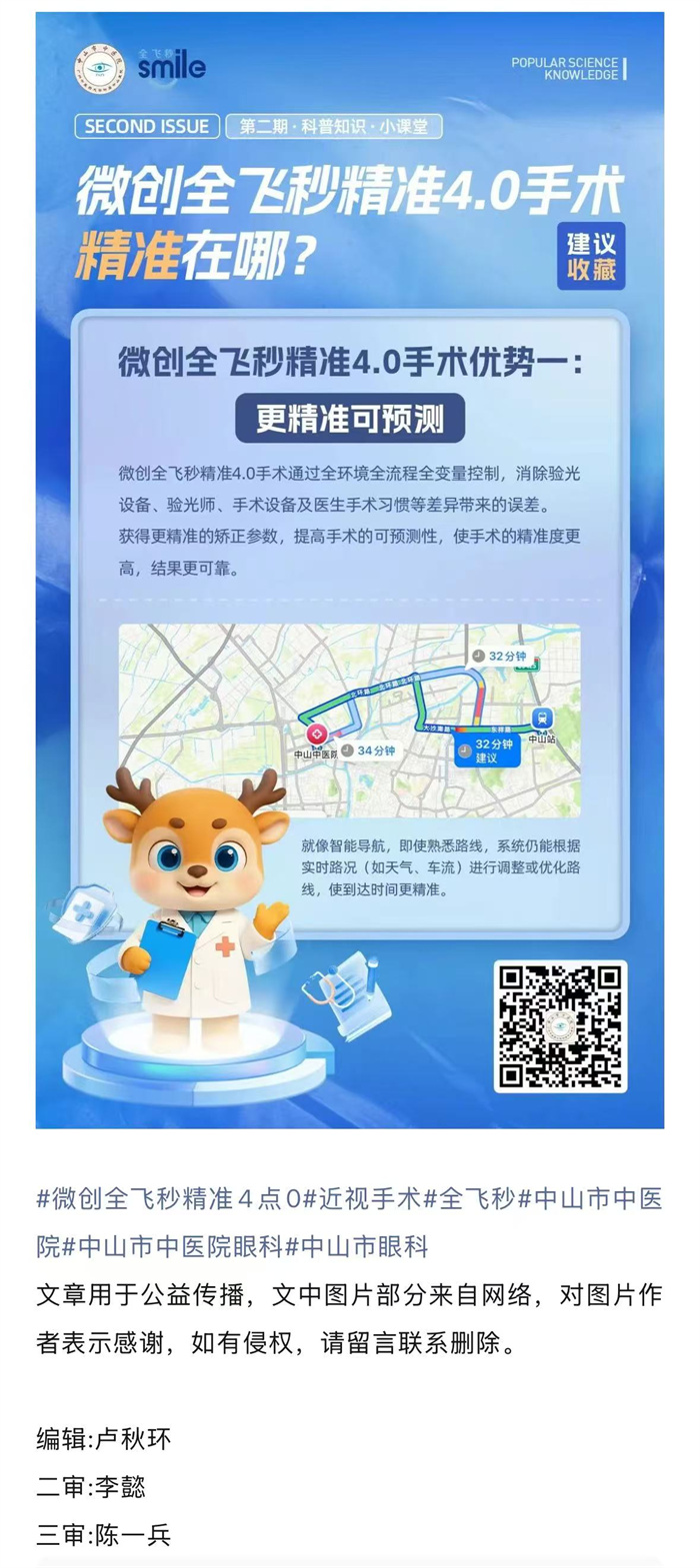Select the #中山市眼科 hashtag
Screen dimensions: 700x1568
click(x=357, y=1246)
